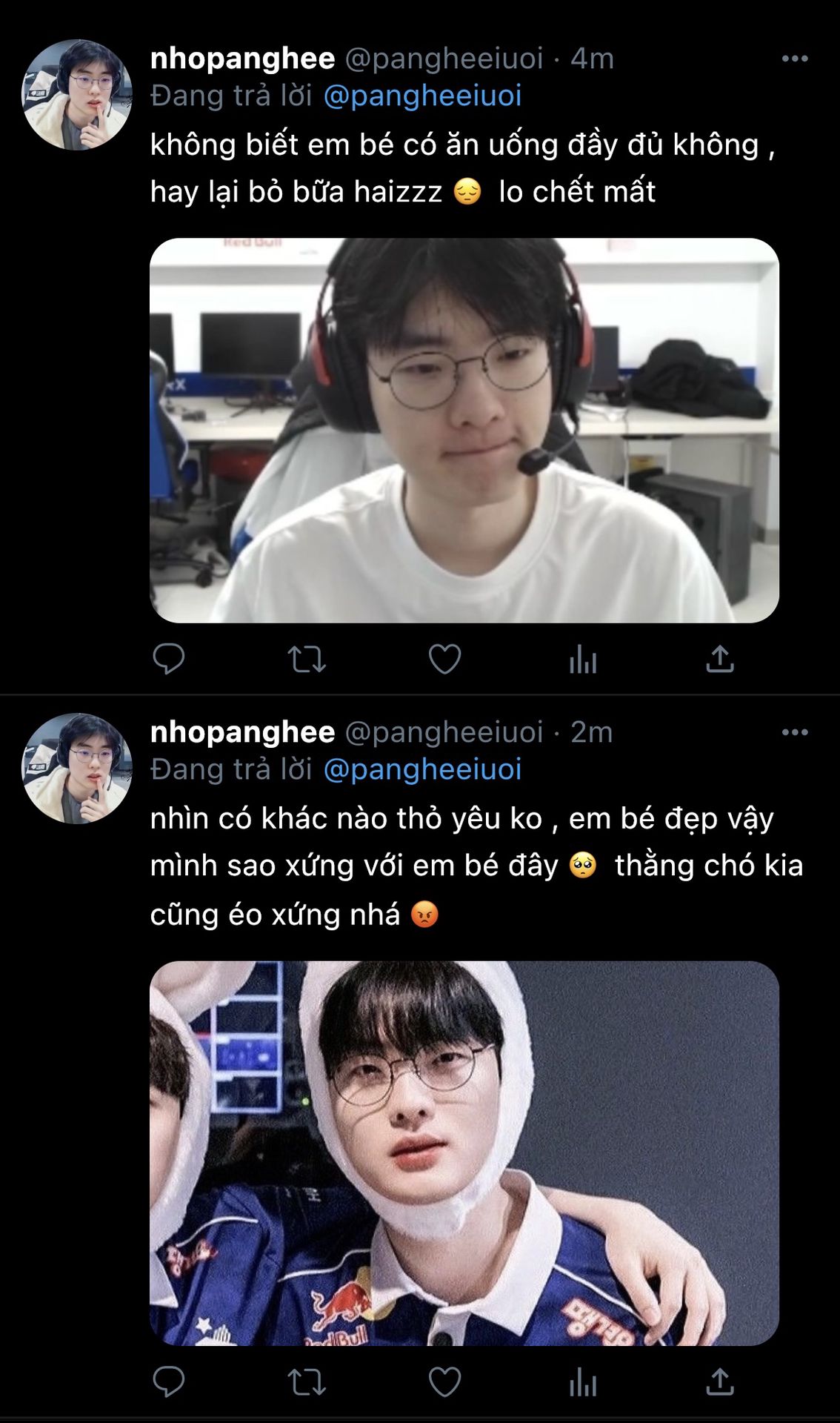Image resolution: width=840 pixels, height=1423 pixels.
Task: Open the bunny hat photo in the 2m tweet
Action: pyautogui.click(x=464, y=1153)
